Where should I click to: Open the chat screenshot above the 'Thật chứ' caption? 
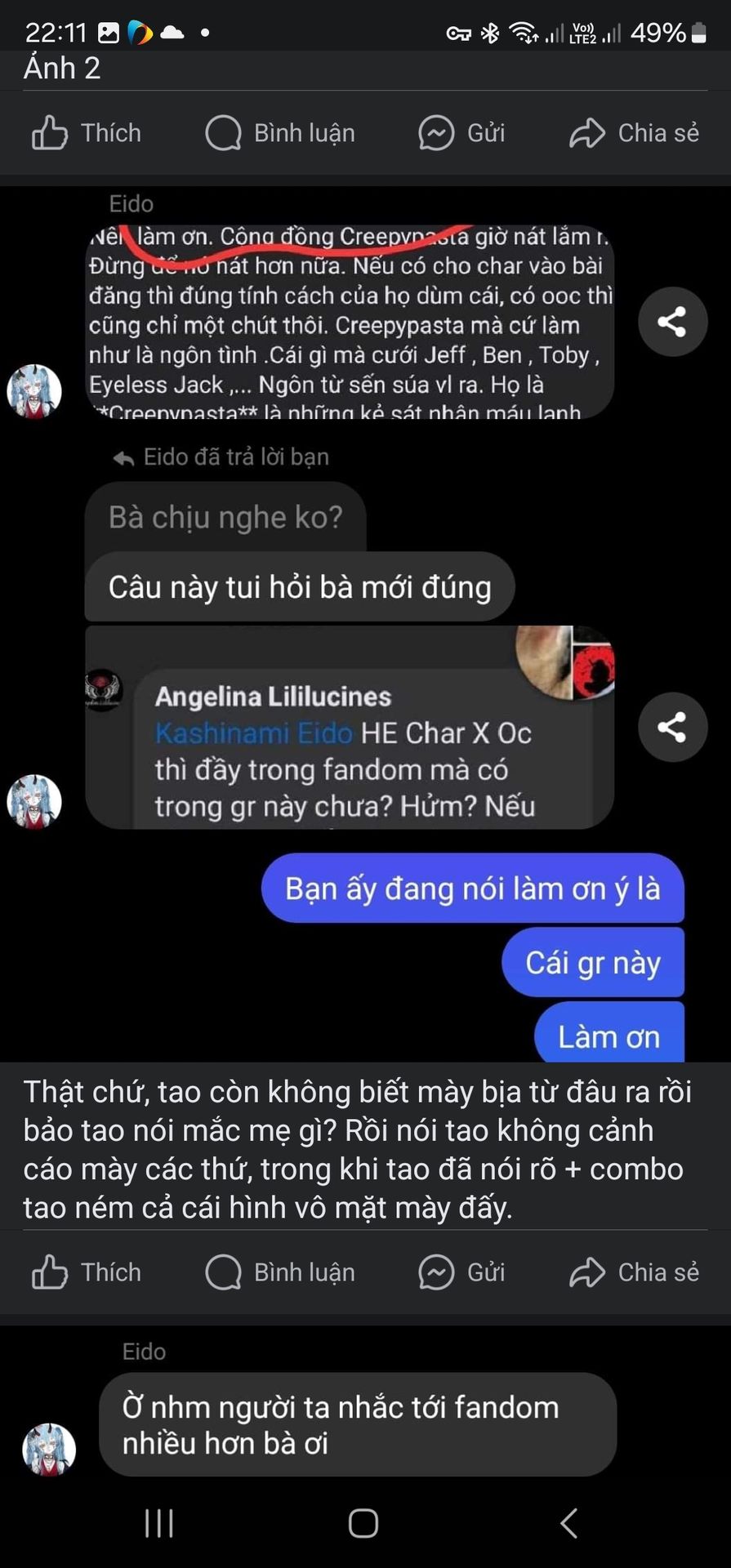[x=365, y=624]
